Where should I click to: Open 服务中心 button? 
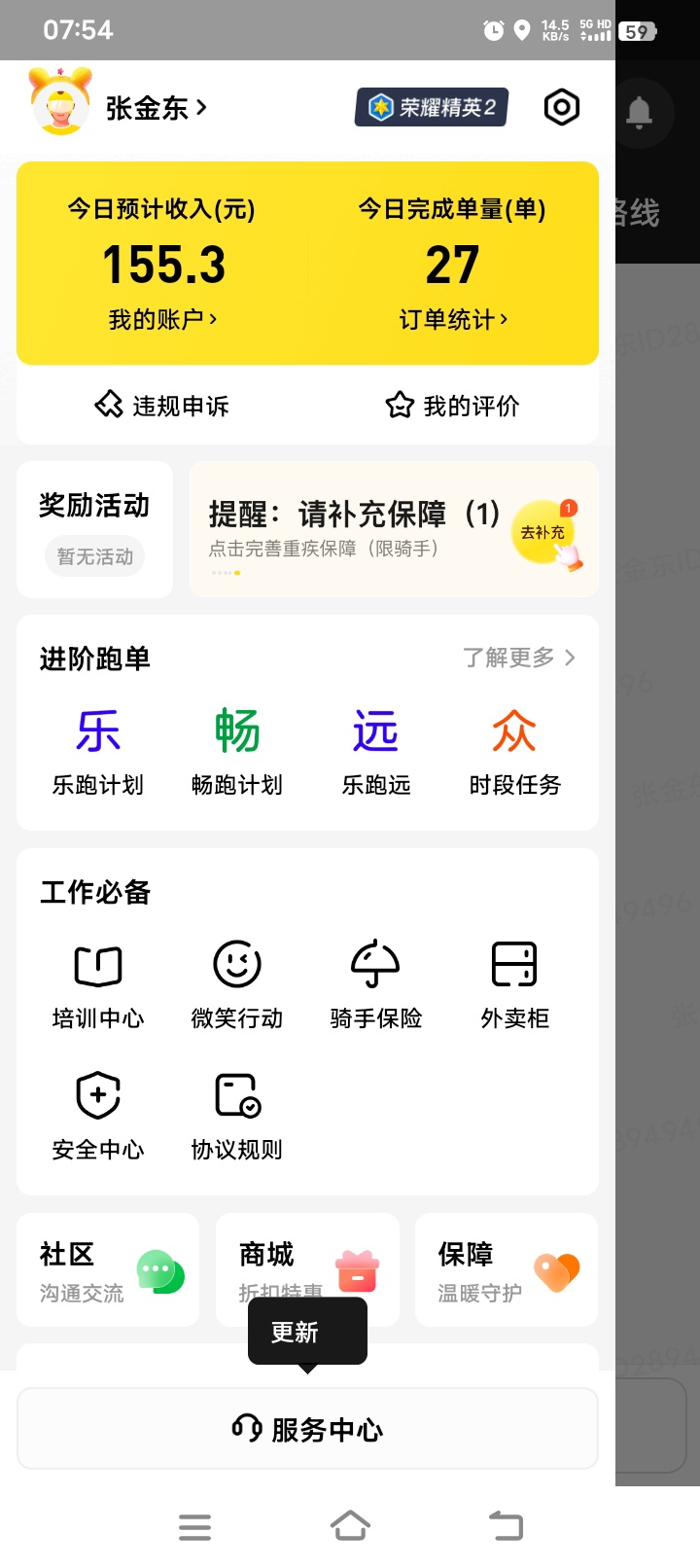[307, 1429]
